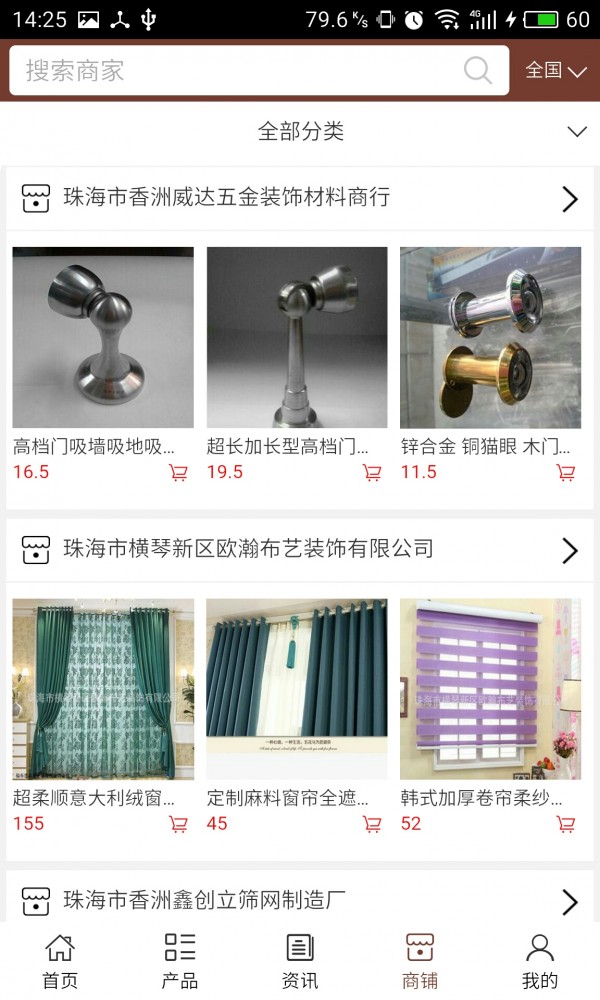This screenshot has width=600, height=1000.
Task: Open the 全国 region dropdown
Action: point(556,70)
